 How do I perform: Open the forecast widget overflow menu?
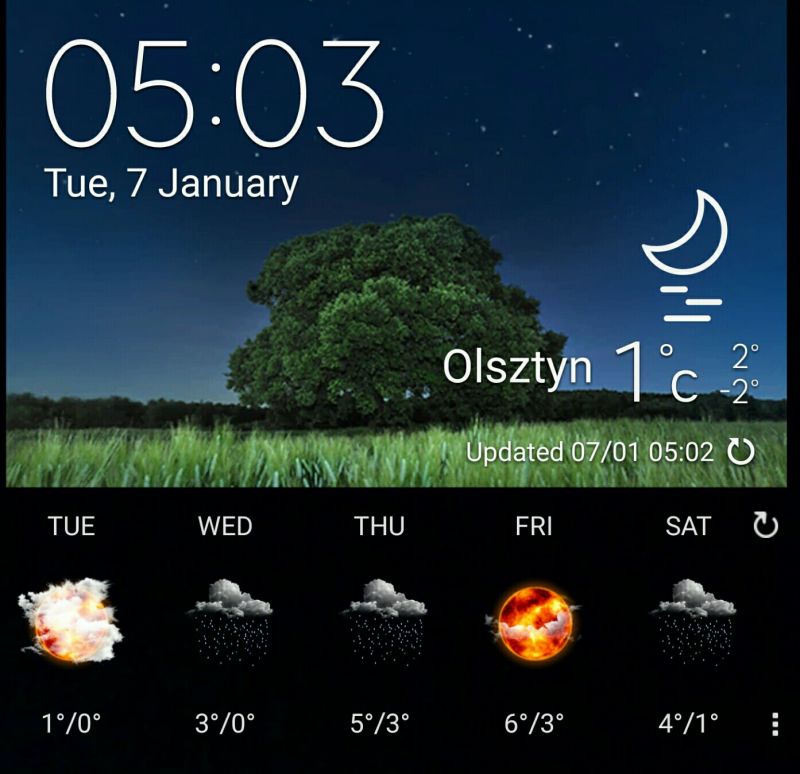point(776,724)
